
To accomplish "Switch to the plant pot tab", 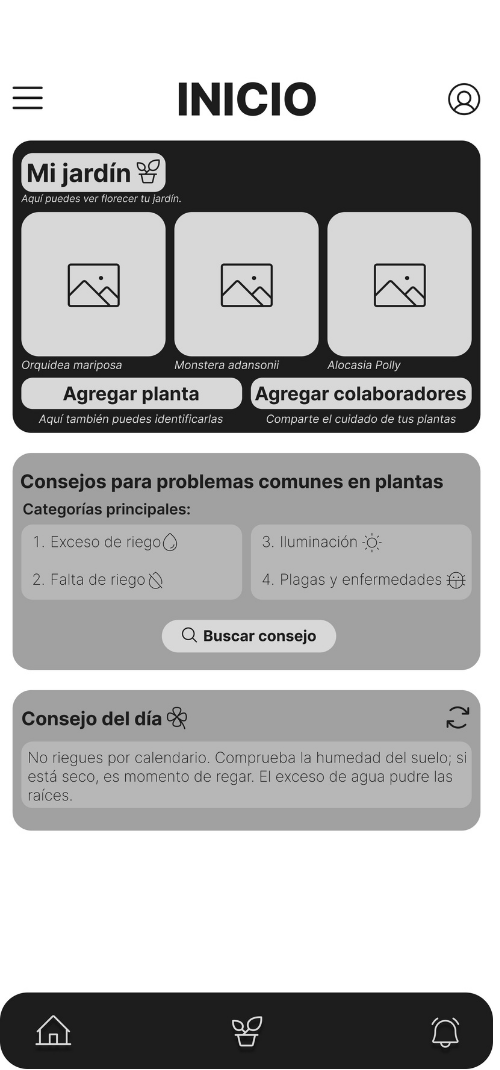I will 246,1031.
